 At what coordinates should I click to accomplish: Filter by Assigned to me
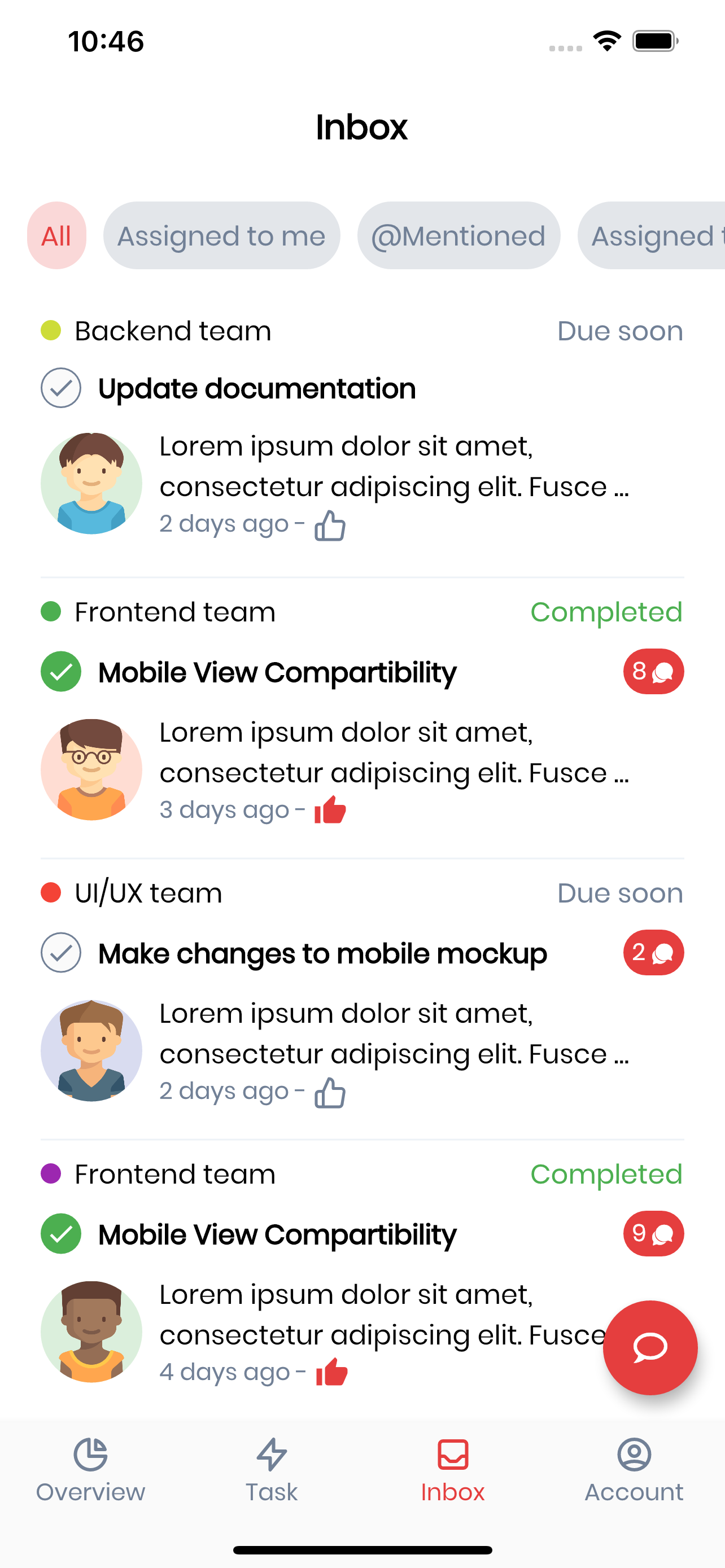(x=221, y=235)
